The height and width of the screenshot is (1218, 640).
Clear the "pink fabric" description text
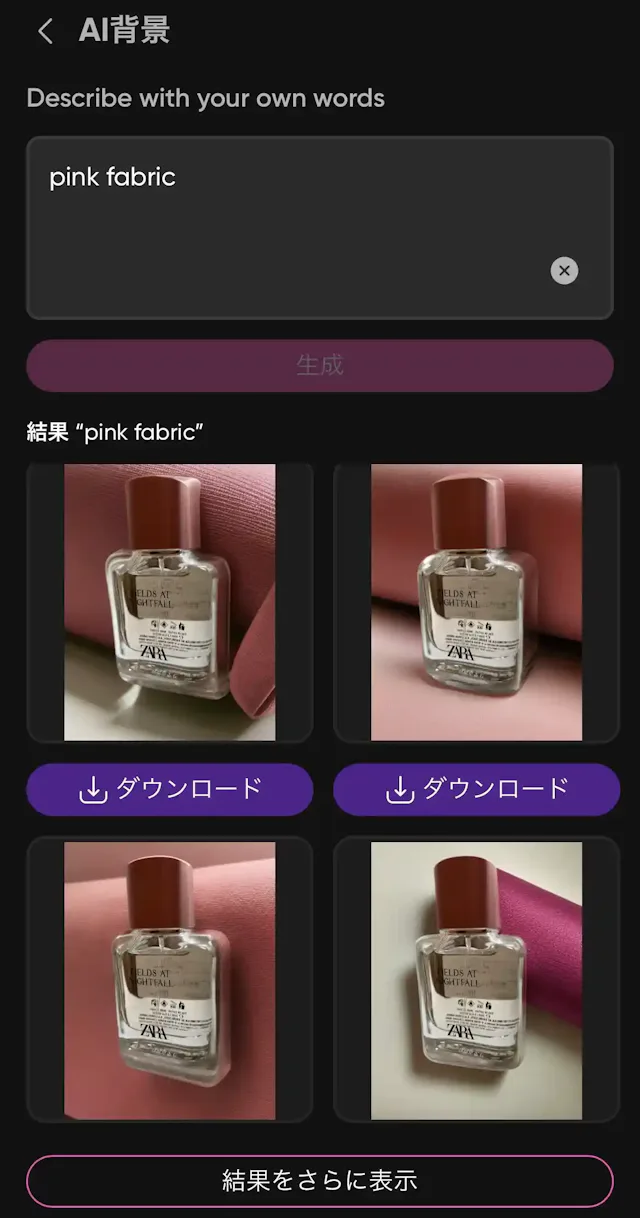pos(564,270)
